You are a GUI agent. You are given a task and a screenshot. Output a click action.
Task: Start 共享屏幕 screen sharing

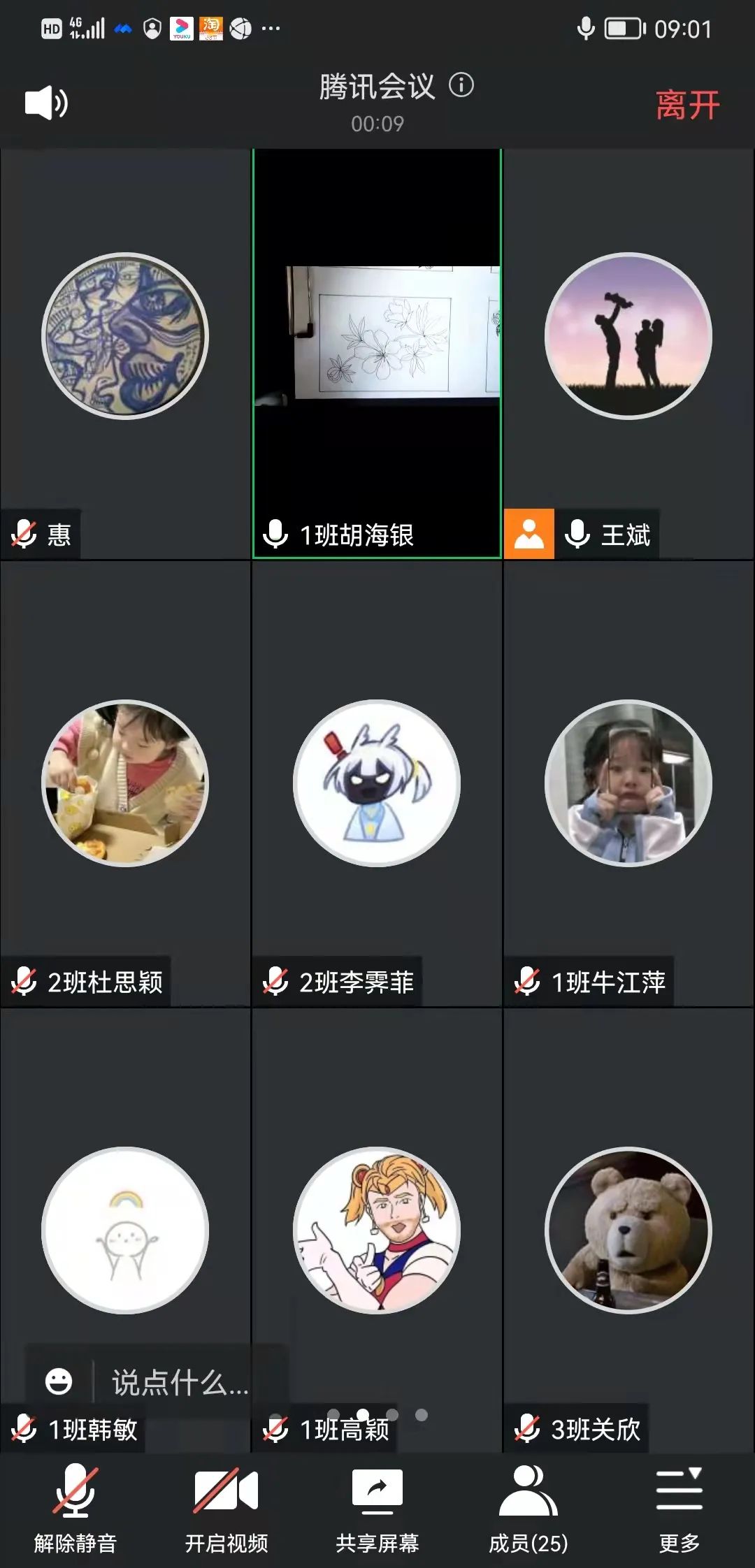(x=377, y=1508)
